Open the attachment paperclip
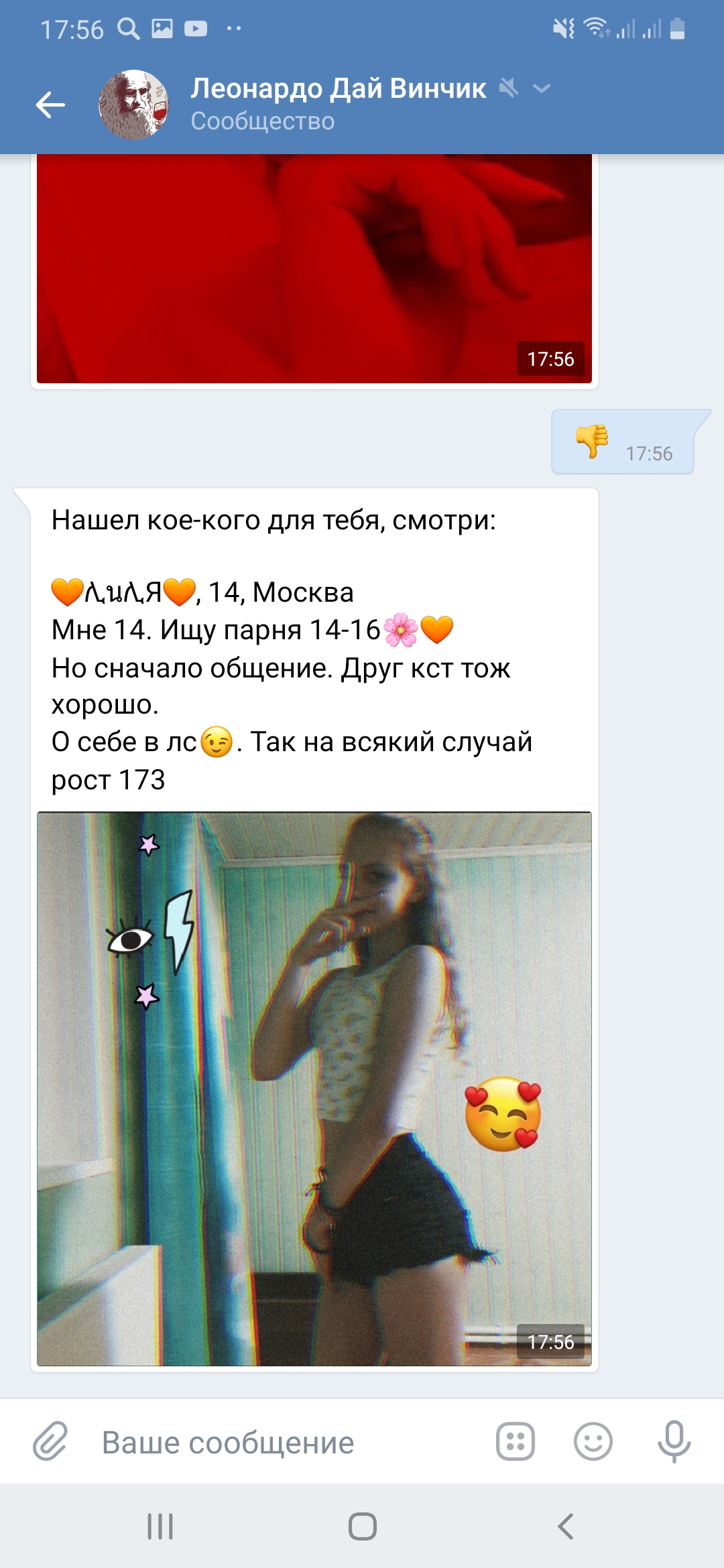 (x=50, y=1441)
